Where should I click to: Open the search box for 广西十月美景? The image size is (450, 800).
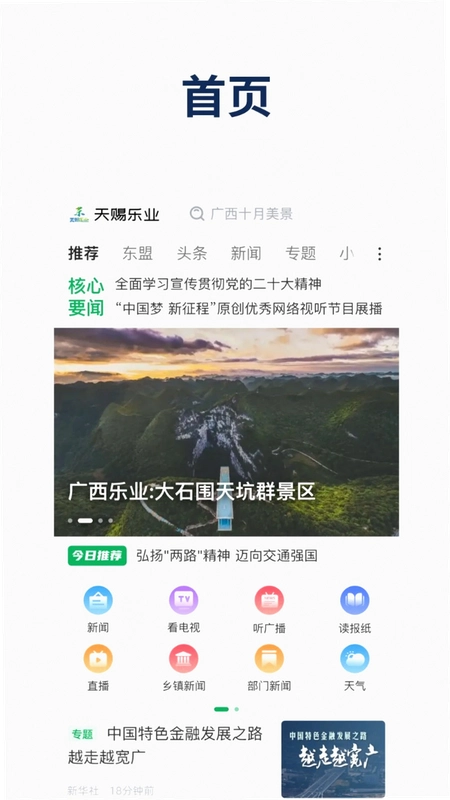pos(241,214)
